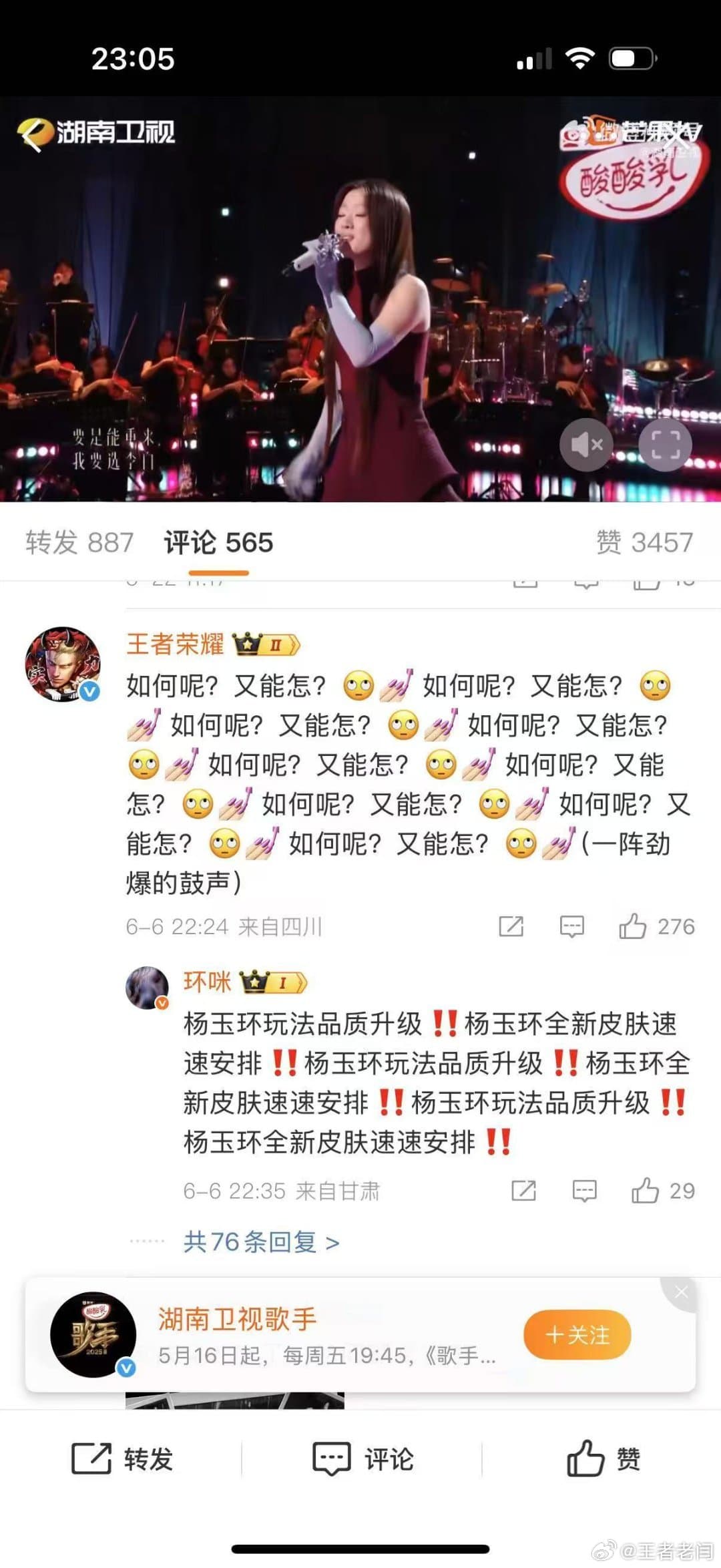Viewport: 721px width, 1568px height.
Task: Reply to 王者荣耀's comment
Action: tap(571, 926)
